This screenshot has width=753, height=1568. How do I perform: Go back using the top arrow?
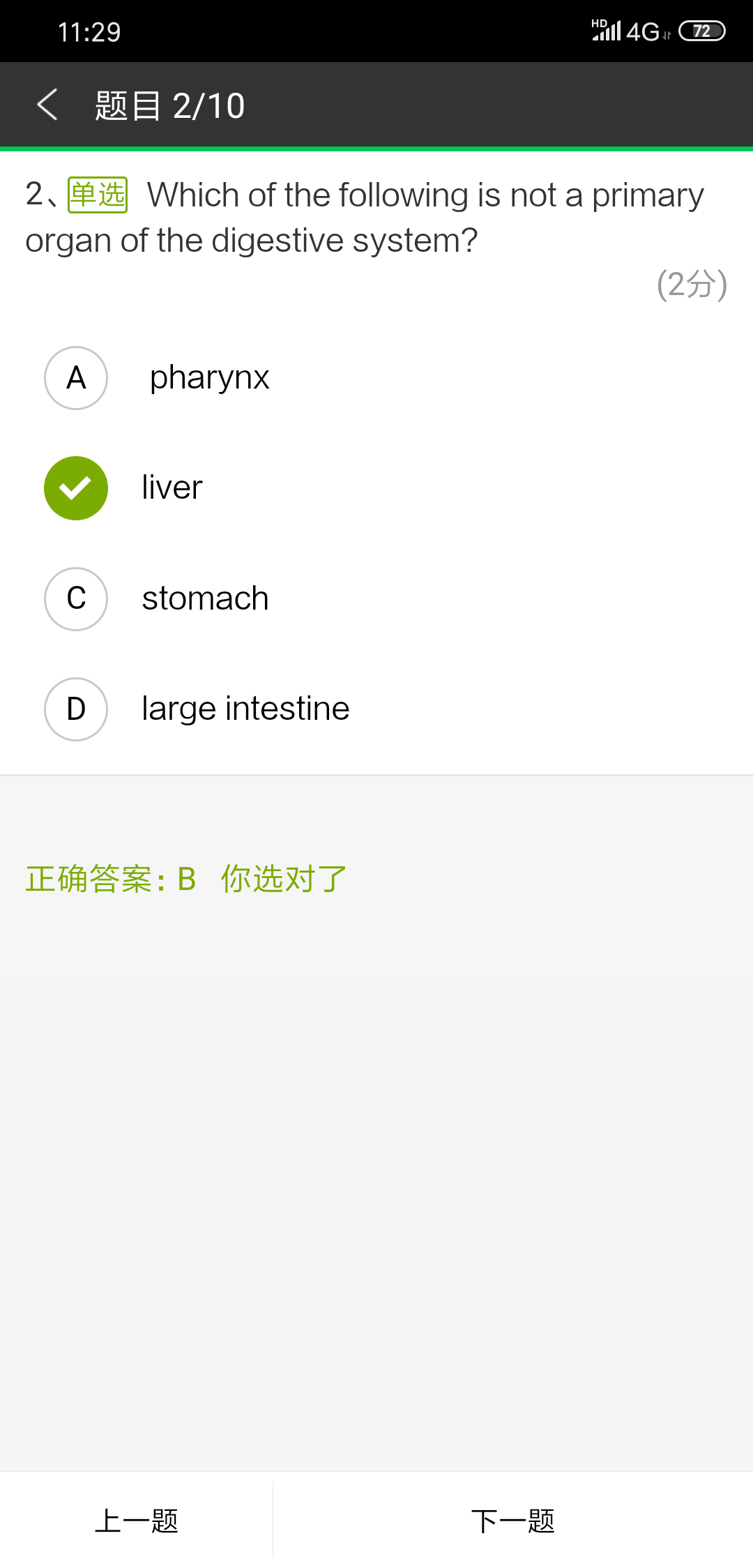pos(47,105)
